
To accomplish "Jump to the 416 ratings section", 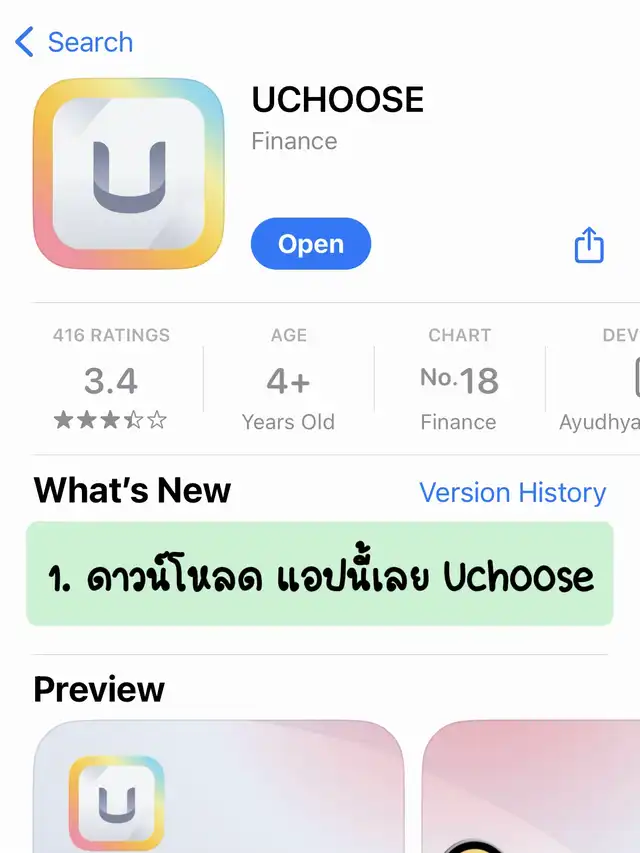I will (x=111, y=379).
